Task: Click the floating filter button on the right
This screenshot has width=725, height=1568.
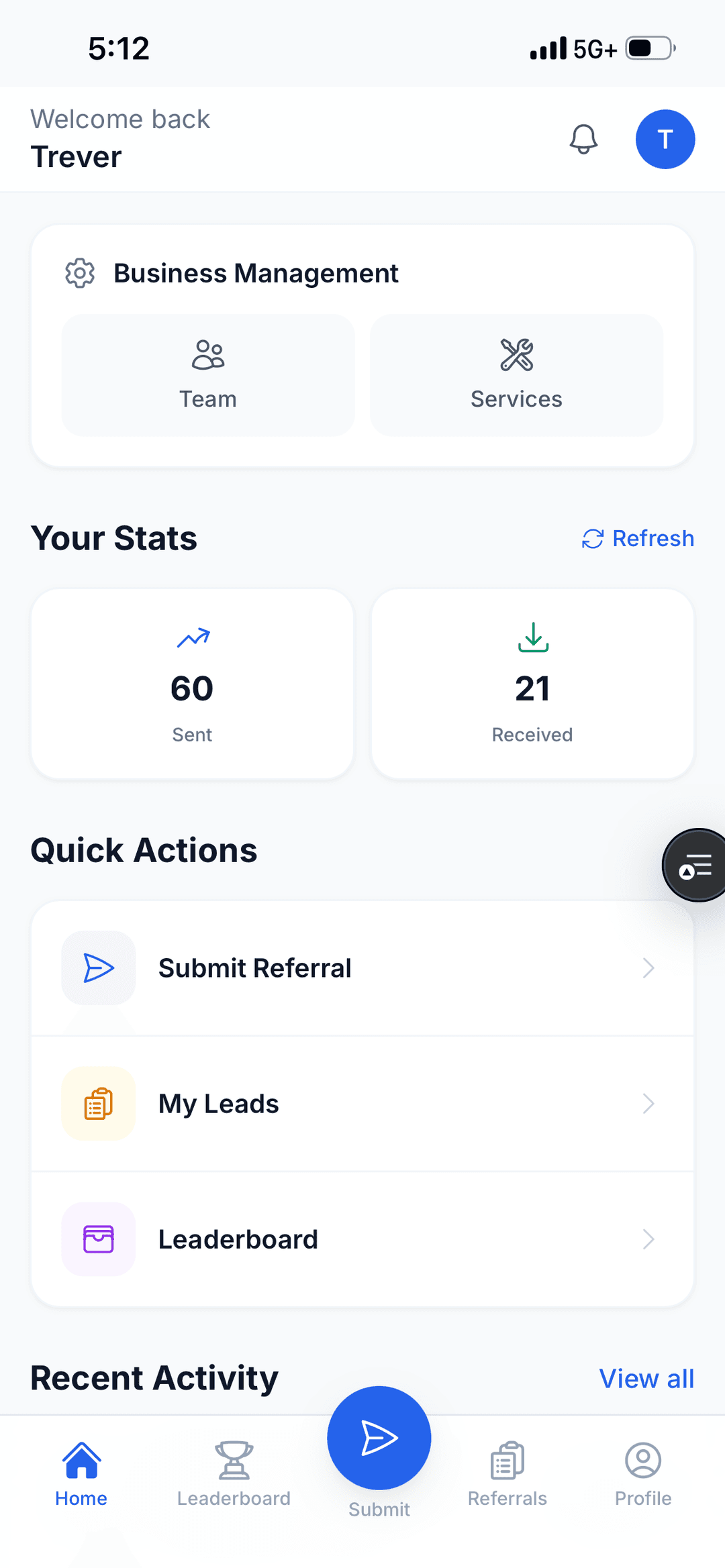Action: tap(695, 865)
